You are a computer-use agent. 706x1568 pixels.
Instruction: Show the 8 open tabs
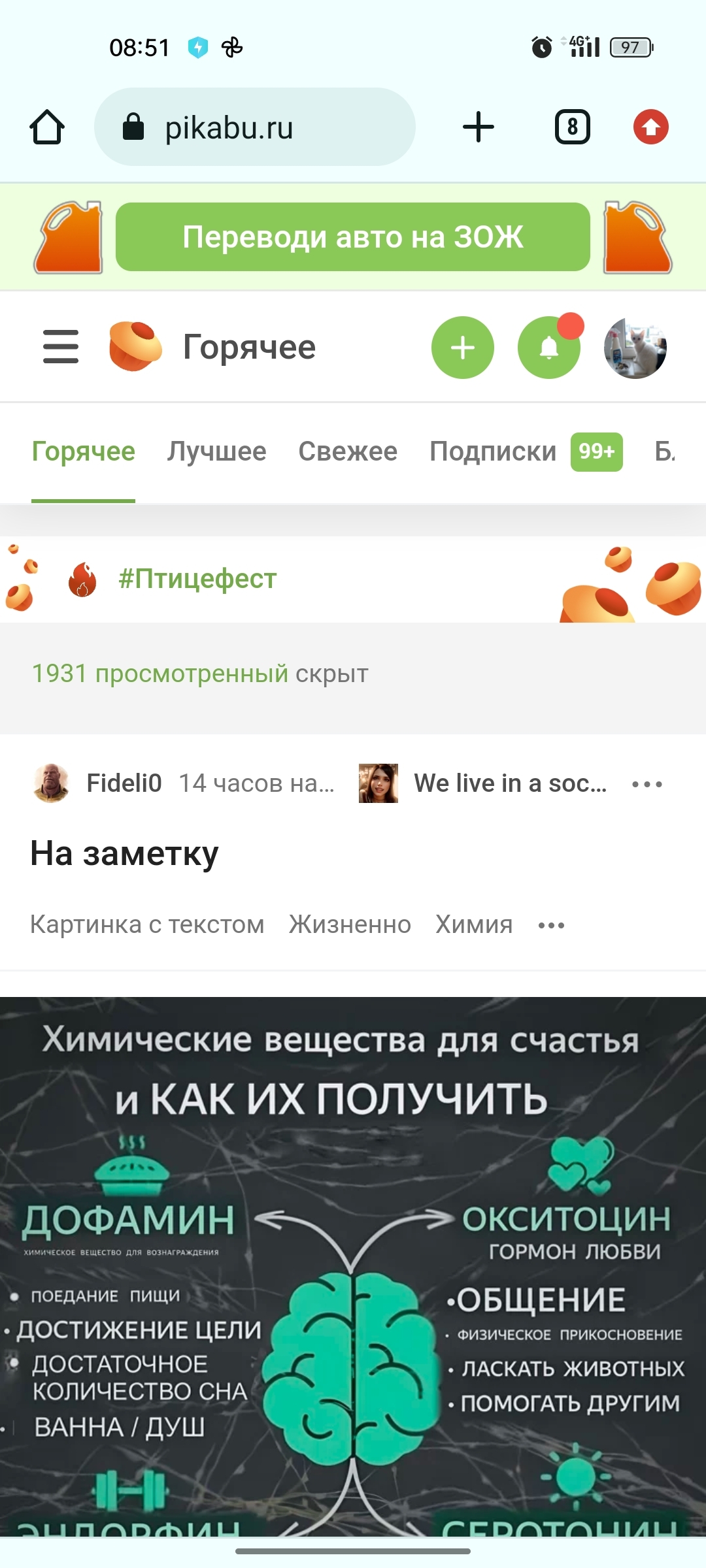coord(572,127)
